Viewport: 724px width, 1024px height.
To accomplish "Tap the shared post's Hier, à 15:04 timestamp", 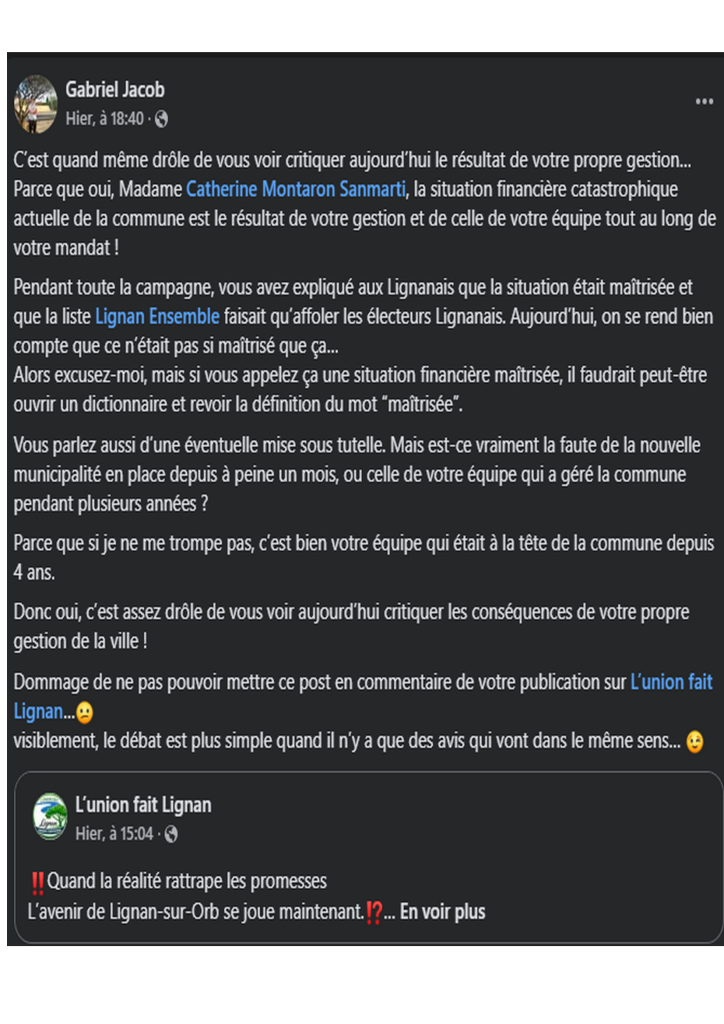I will pos(114,834).
